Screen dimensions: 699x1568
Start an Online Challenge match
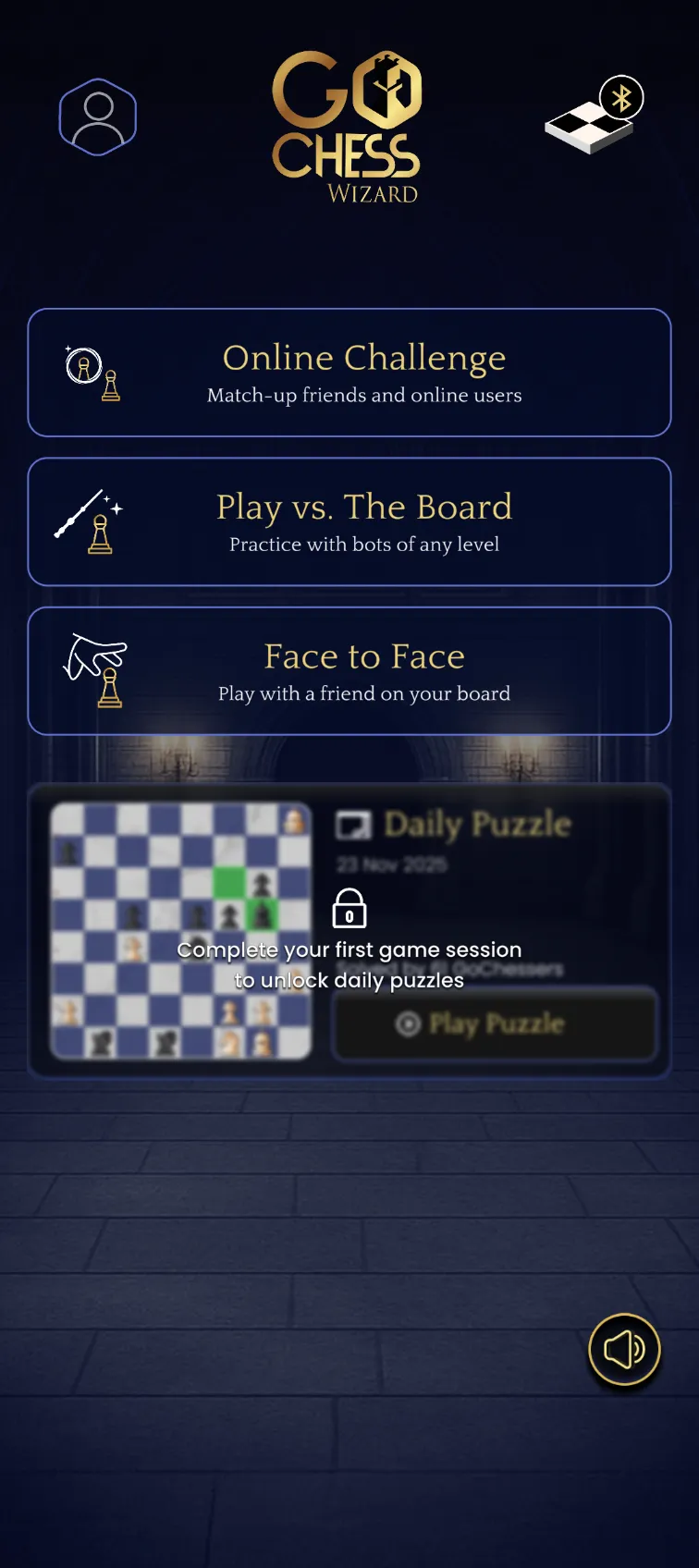349,373
